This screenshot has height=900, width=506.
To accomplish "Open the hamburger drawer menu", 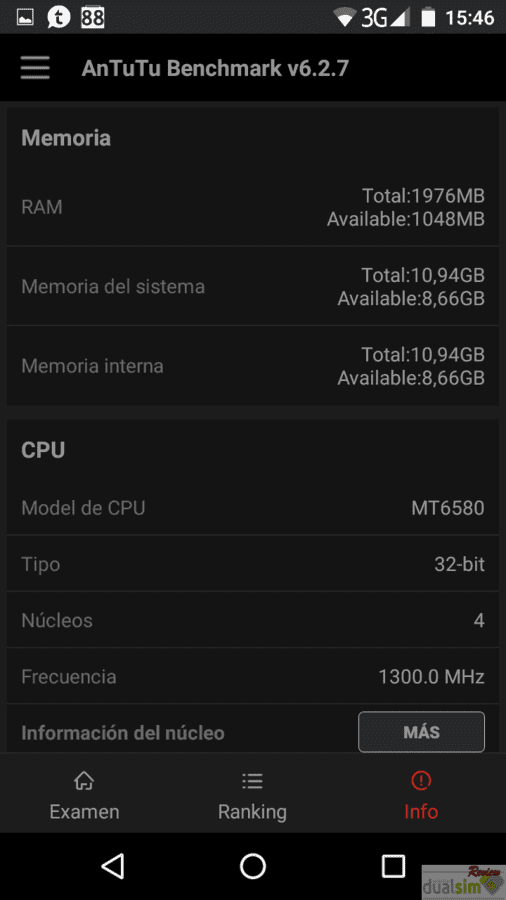I will (x=35, y=68).
